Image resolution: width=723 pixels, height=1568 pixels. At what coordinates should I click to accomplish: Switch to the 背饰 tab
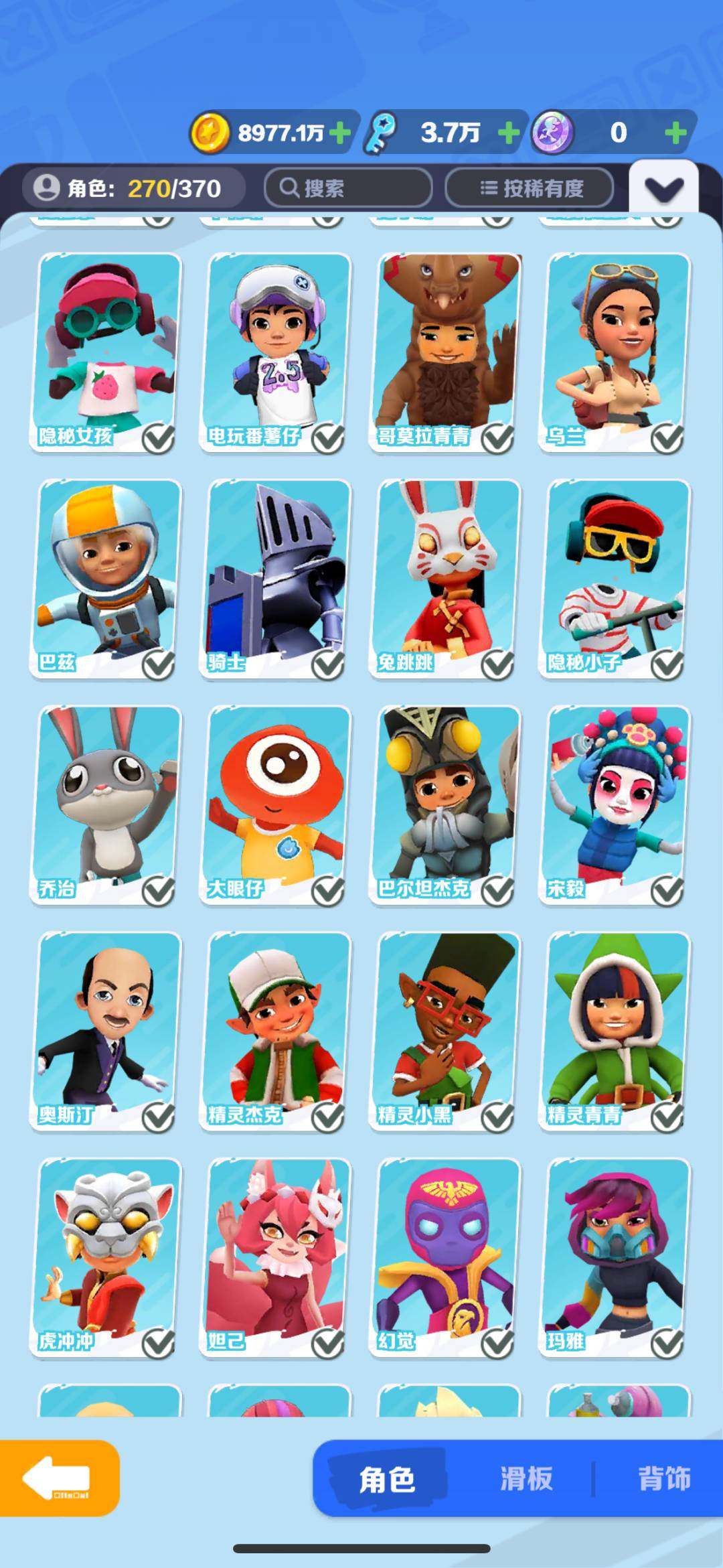663,1479
